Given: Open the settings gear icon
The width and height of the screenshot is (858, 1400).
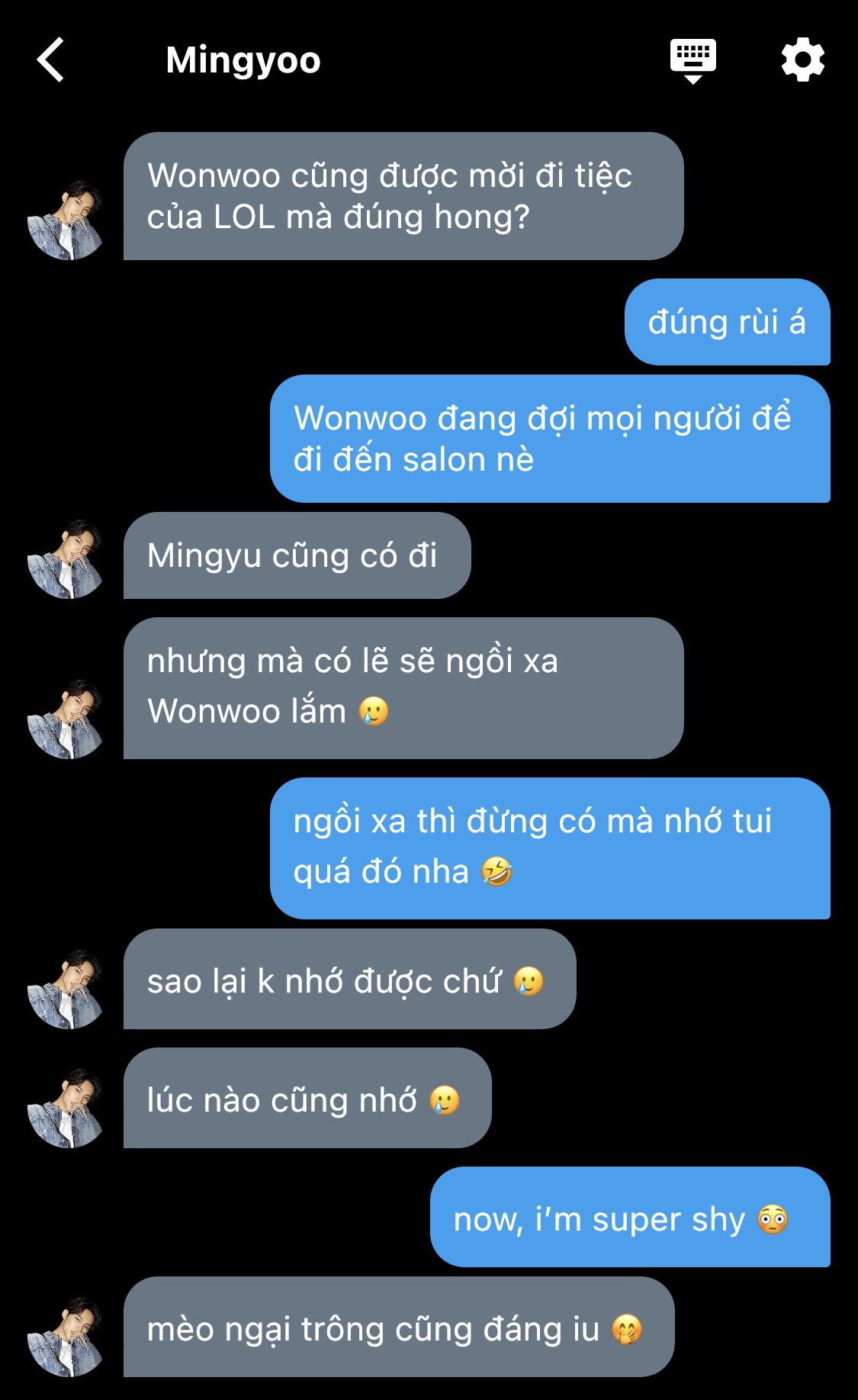Looking at the screenshot, I should pos(803,60).
